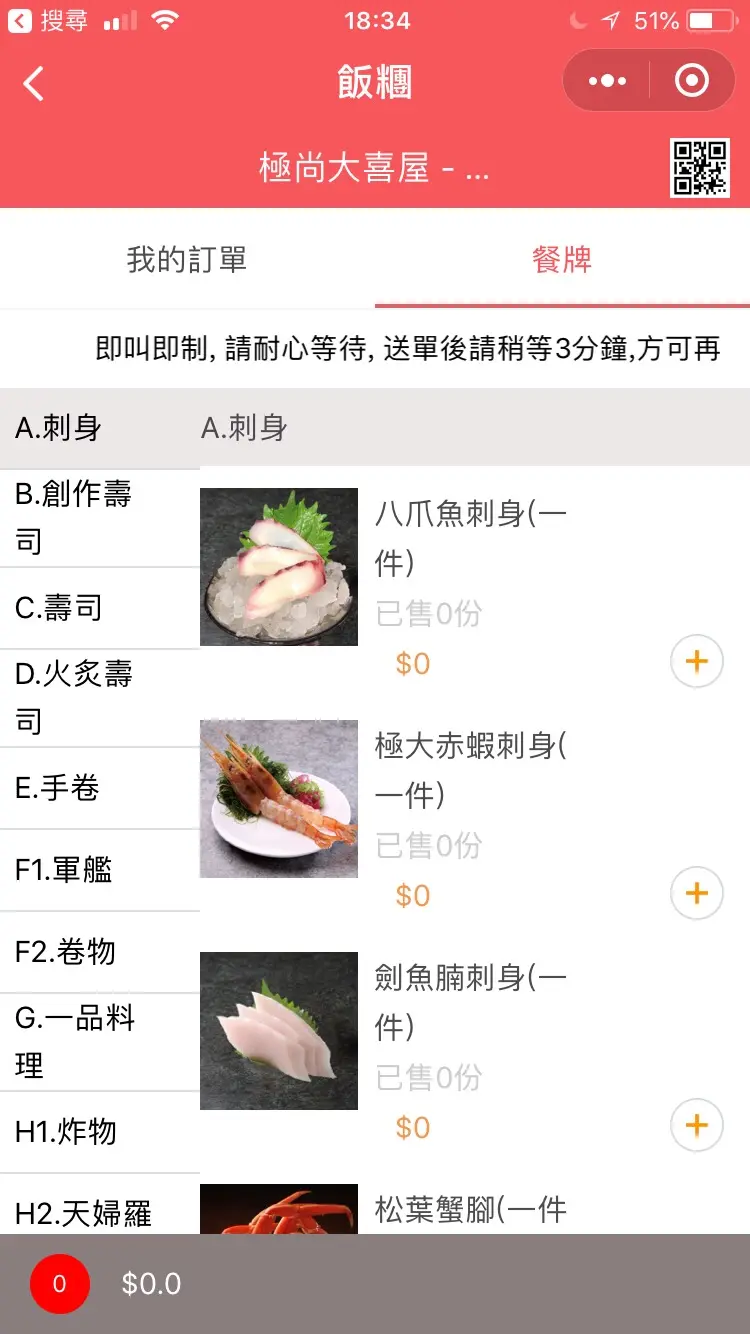Image resolution: width=750 pixels, height=1334 pixels.
Task: Open the red cart counter
Action: (60, 1284)
